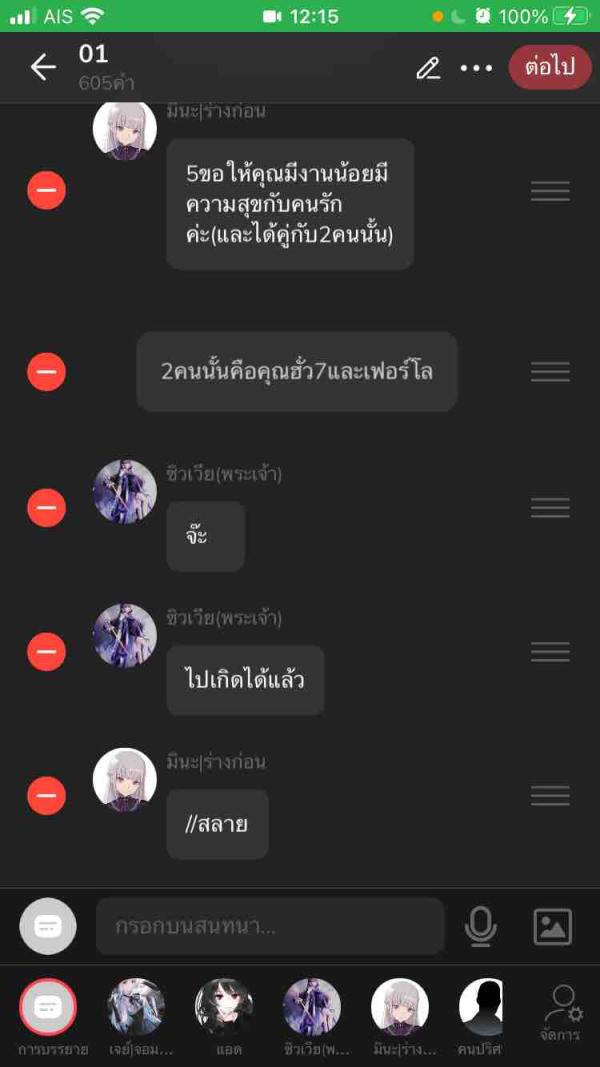Open the three-dot overflow menu
Viewport: 600px width, 1067px height.
click(x=476, y=68)
